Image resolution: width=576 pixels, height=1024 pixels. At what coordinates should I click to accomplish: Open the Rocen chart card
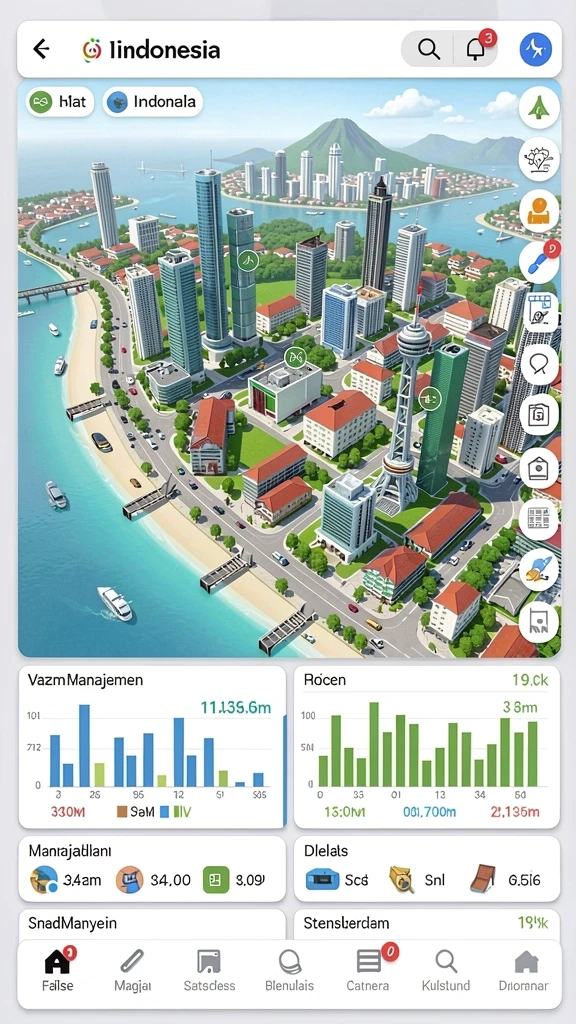click(x=427, y=747)
